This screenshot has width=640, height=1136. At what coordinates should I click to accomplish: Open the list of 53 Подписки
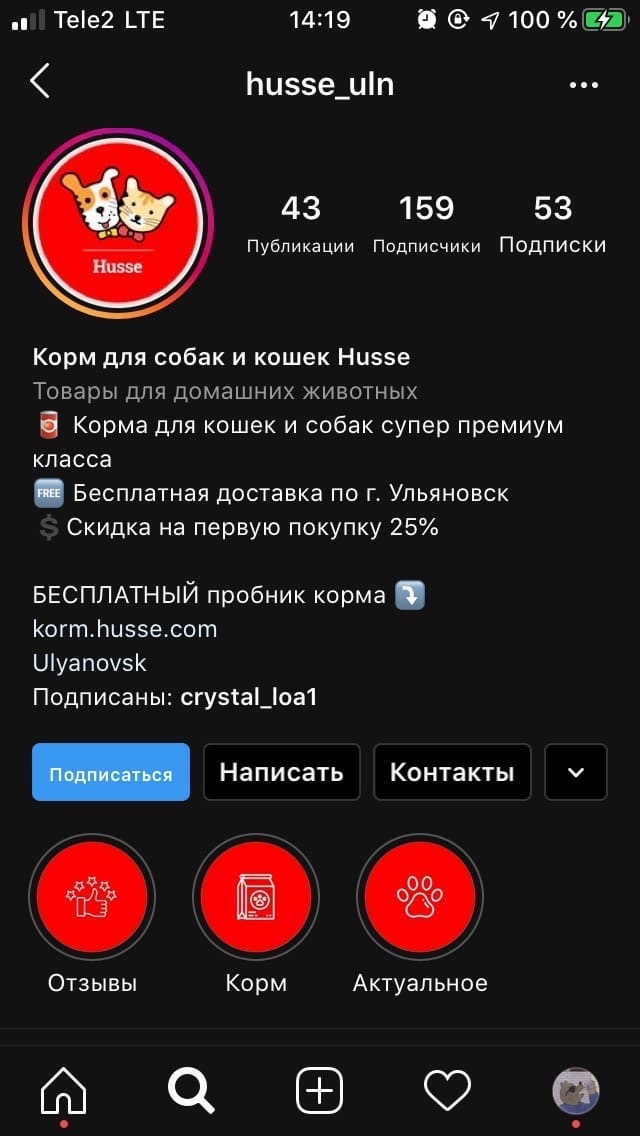[552, 223]
